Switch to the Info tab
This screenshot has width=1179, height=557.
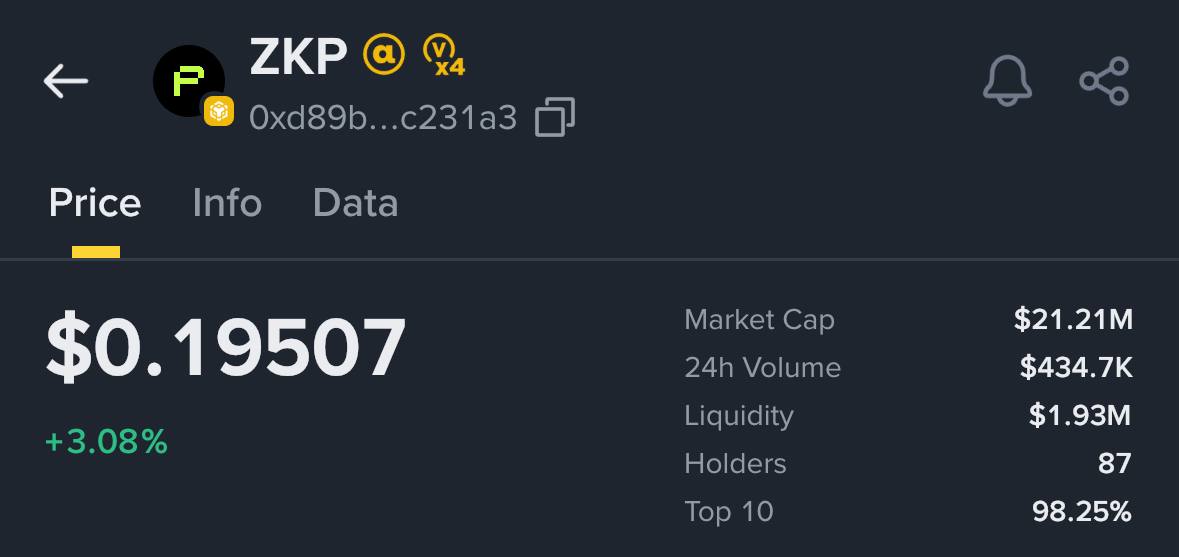click(x=227, y=203)
